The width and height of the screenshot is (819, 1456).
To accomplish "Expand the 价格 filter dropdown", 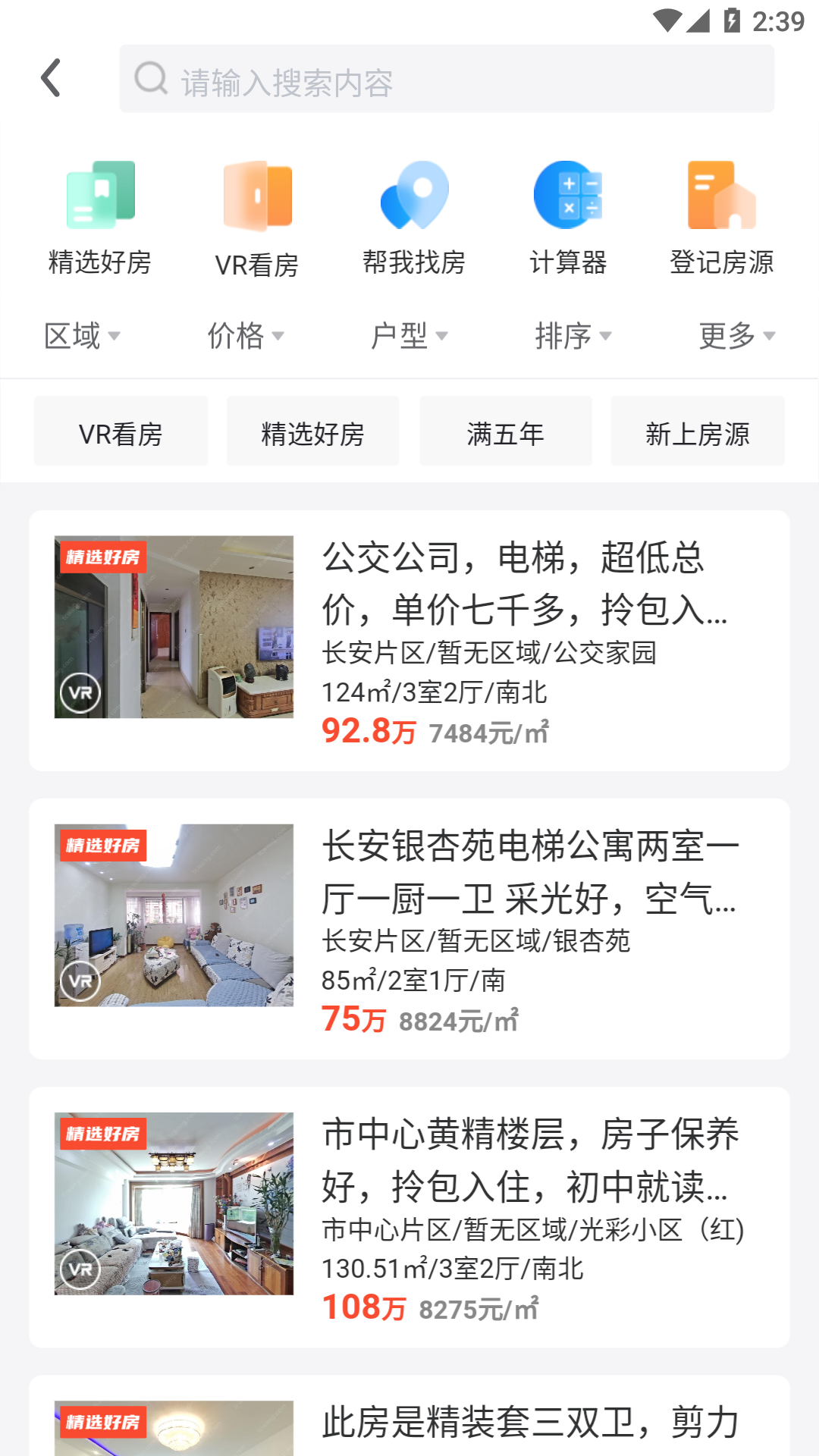I will [246, 336].
